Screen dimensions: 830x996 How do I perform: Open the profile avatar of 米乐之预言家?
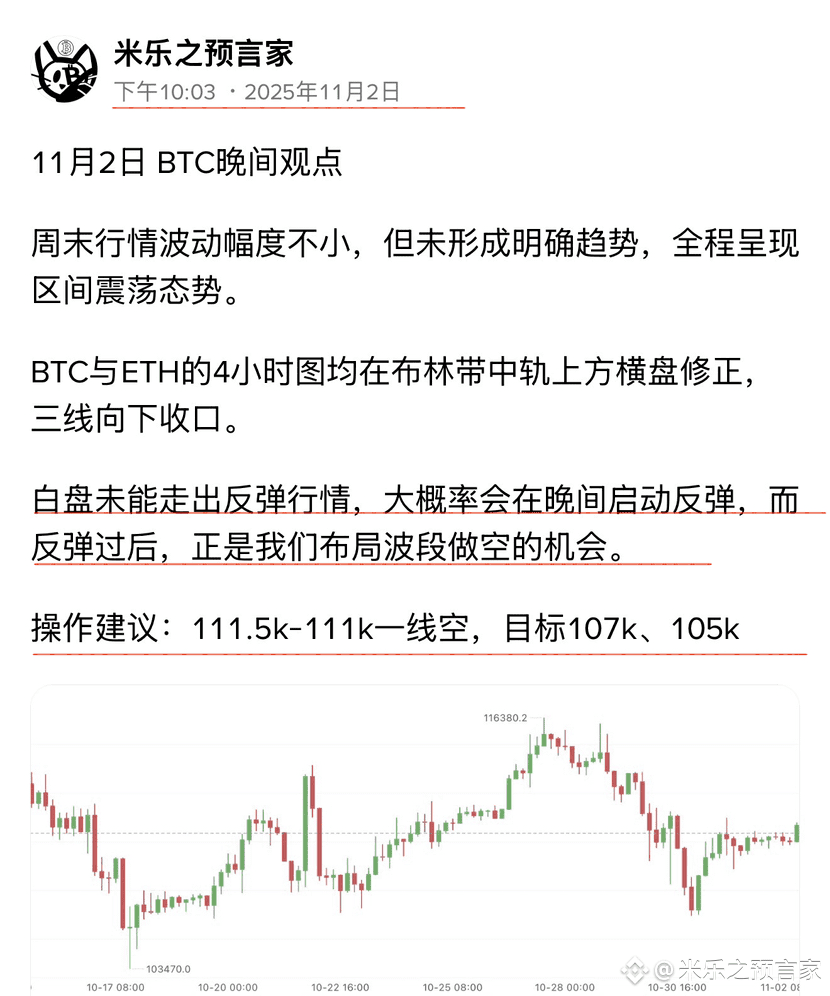pyautogui.click(x=64, y=69)
